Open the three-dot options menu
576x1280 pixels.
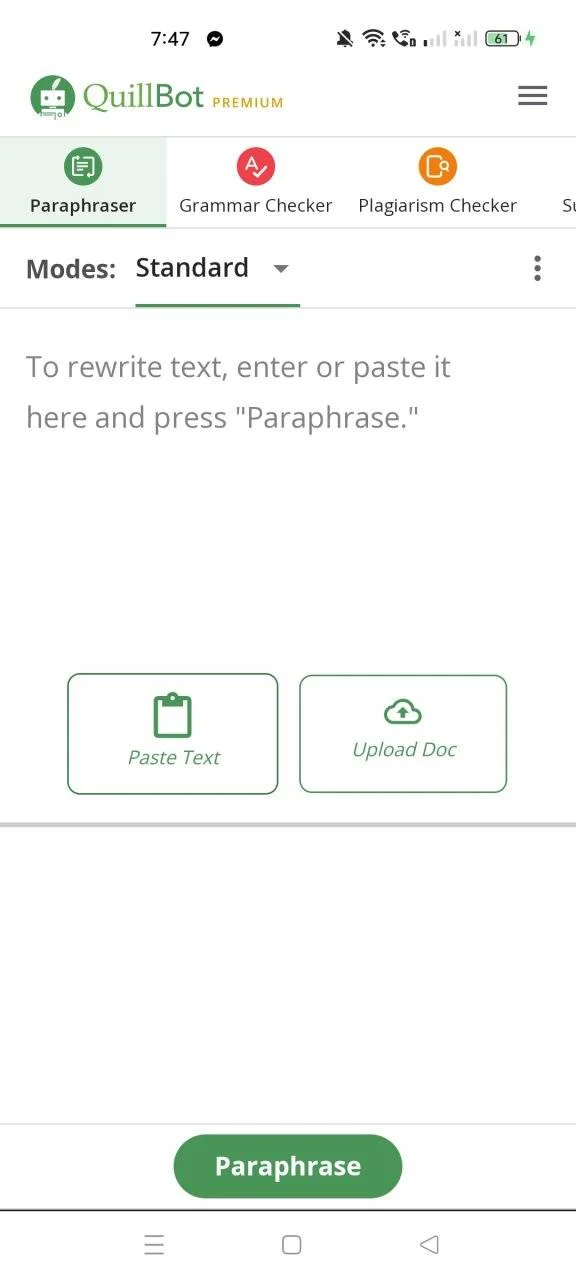[x=538, y=268]
